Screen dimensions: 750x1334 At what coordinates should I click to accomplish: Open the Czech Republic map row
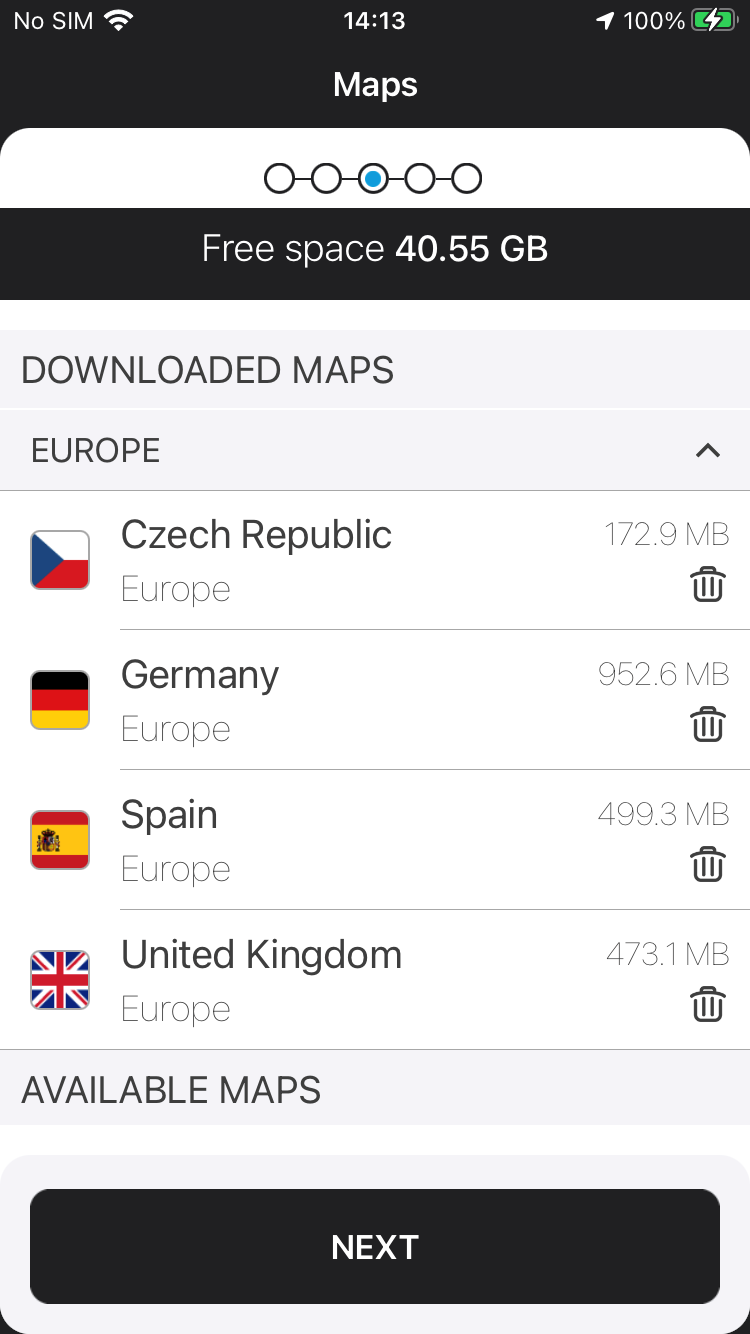pyautogui.click(x=300, y=560)
